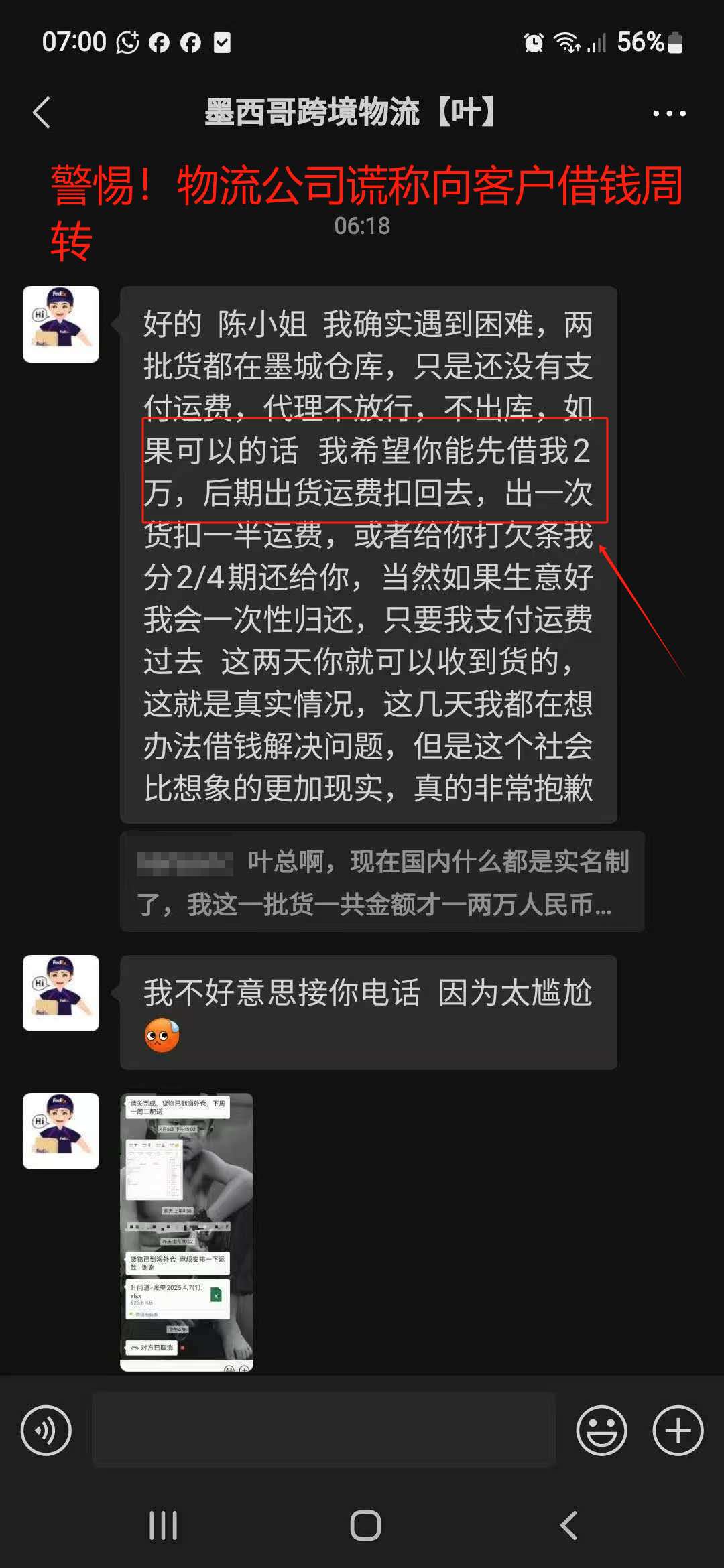Screen dimensions: 724x1568
Task: Switch to voice message input
Action: coord(46,1431)
